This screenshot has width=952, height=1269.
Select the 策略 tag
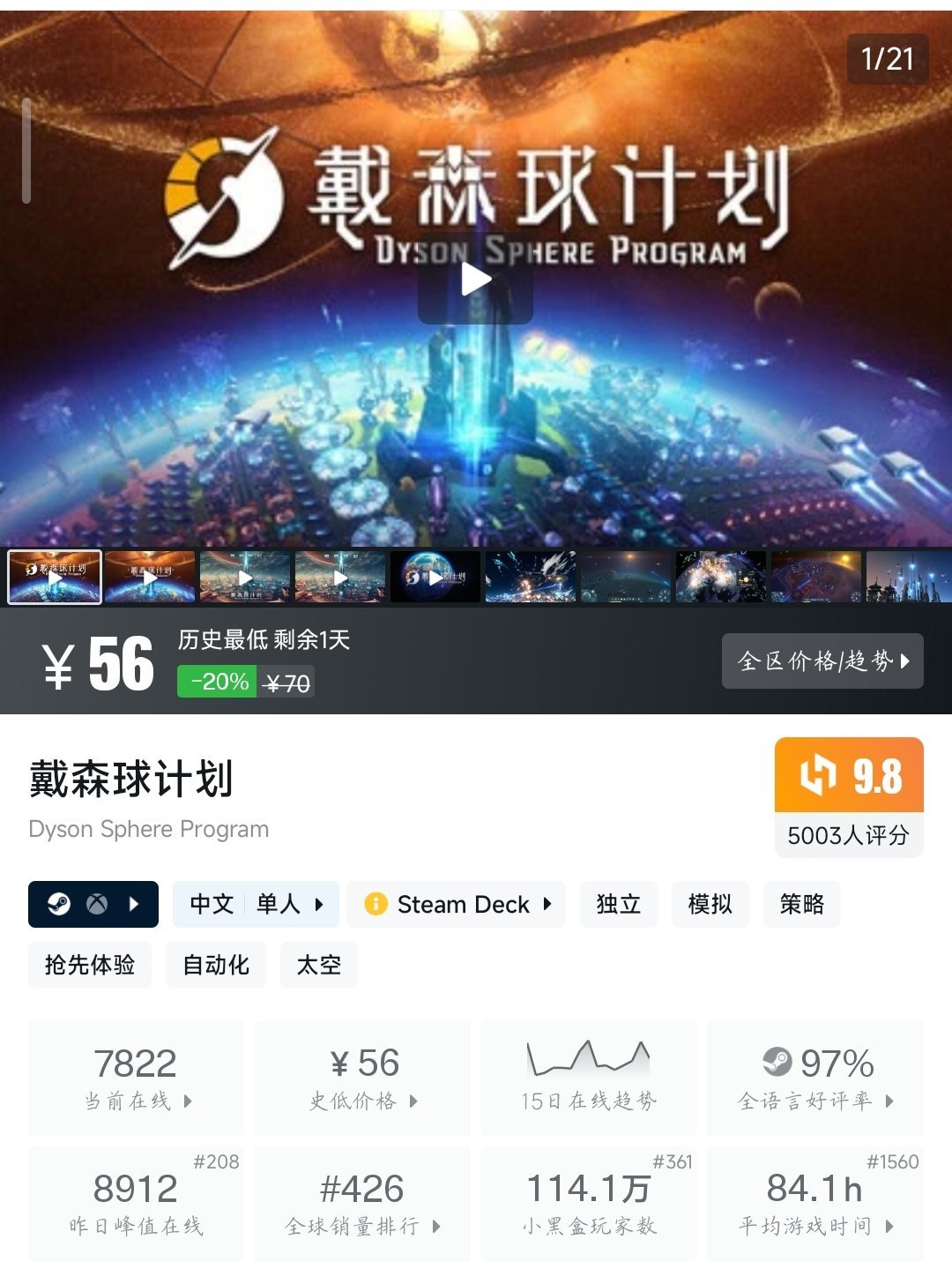(x=801, y=904)
